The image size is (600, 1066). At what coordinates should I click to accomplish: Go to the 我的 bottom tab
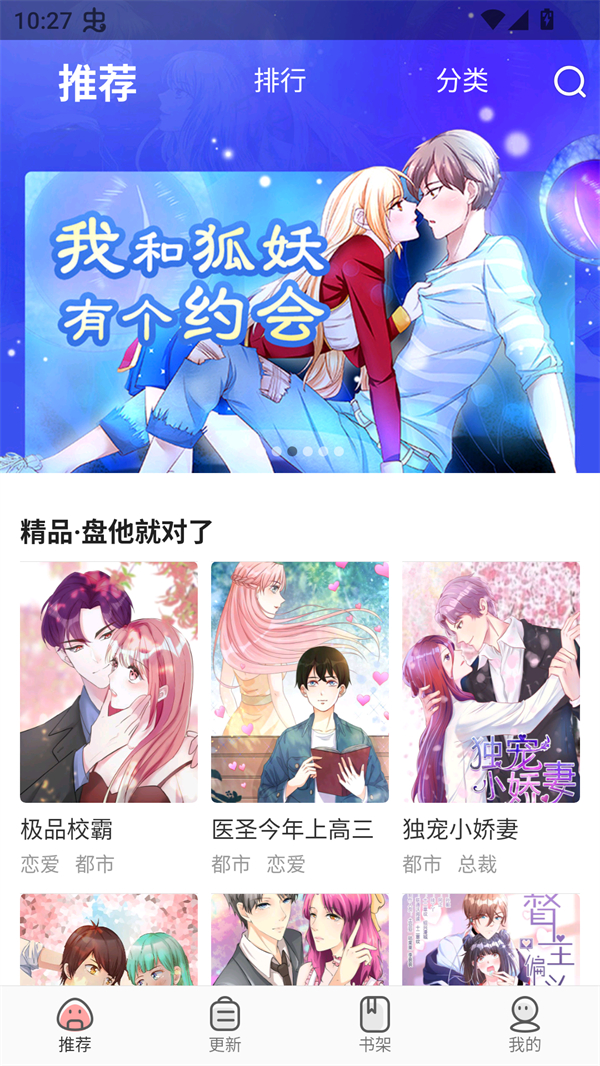click(x=525, y=1026)
